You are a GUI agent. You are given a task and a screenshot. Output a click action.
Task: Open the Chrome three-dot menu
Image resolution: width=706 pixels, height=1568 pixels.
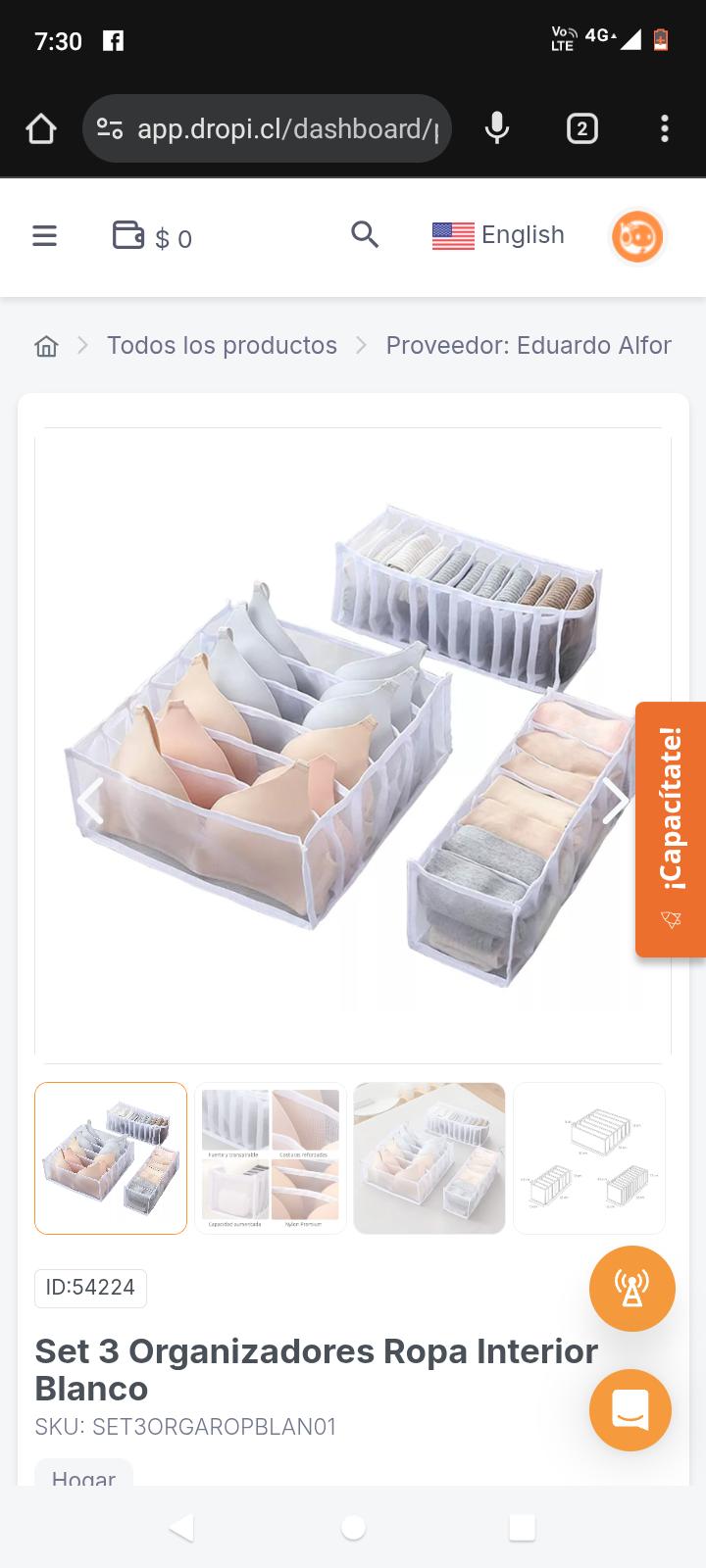pos(665,127)
